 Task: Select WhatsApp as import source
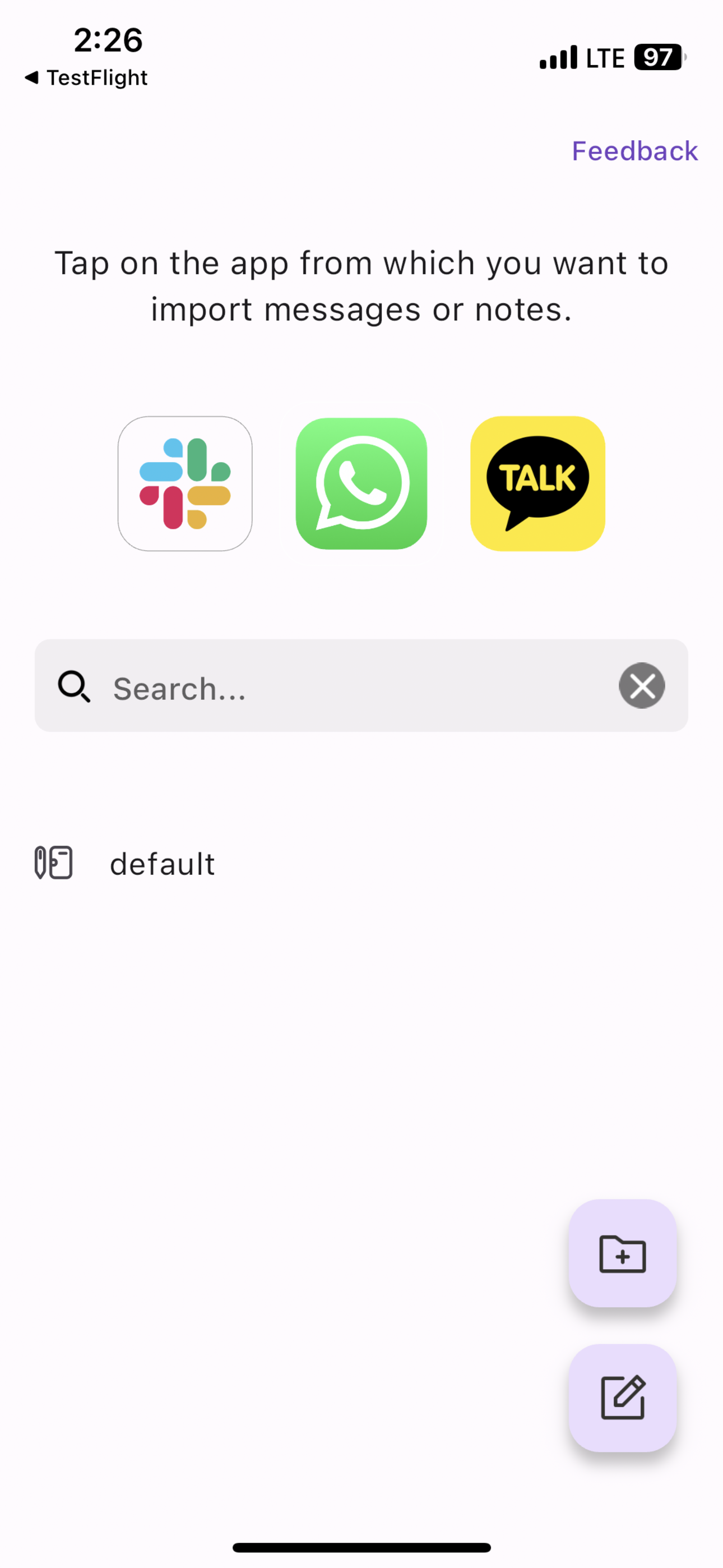pos(361,483)
